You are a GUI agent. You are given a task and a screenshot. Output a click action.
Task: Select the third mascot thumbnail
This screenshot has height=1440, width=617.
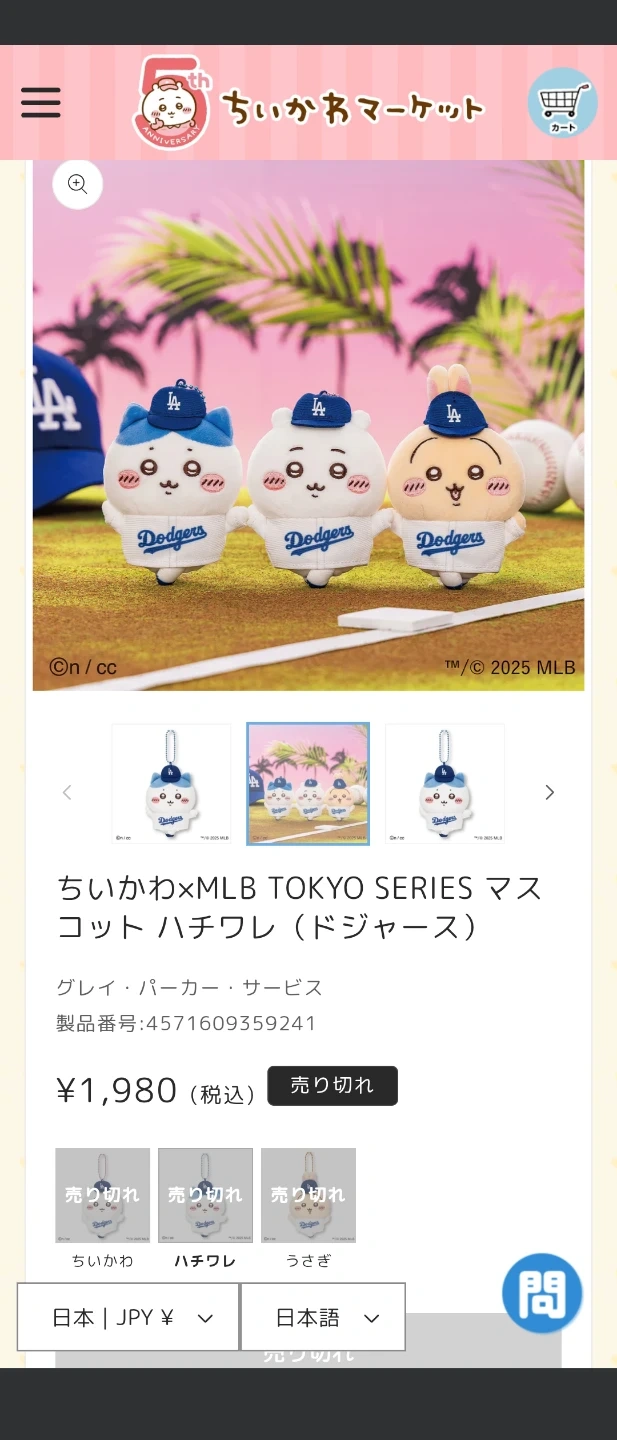point(445,784)
